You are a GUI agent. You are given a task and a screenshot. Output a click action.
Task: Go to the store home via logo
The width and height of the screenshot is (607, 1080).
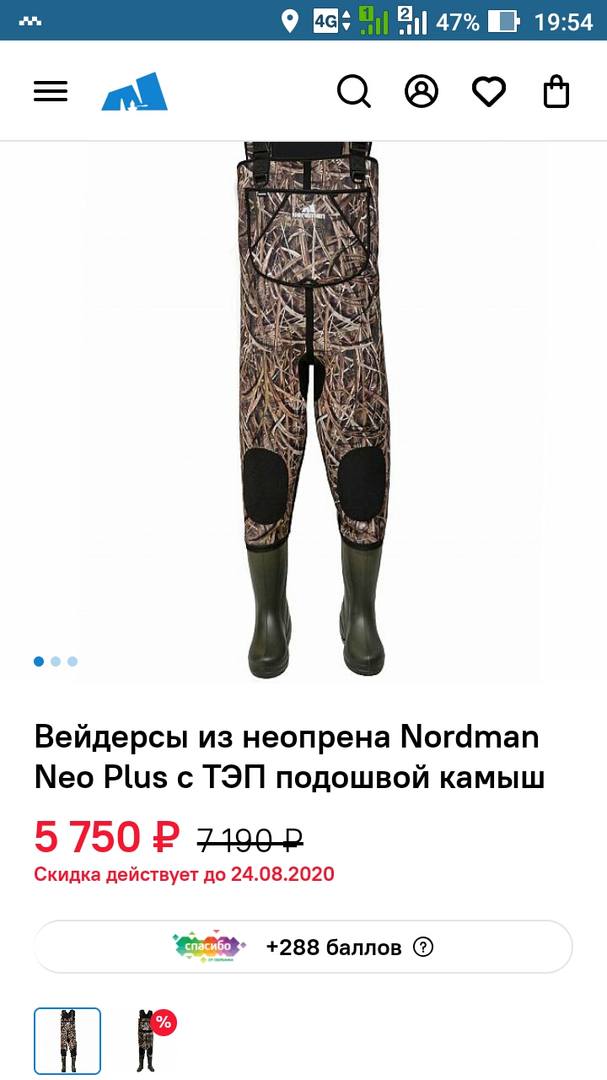(134, 91)
